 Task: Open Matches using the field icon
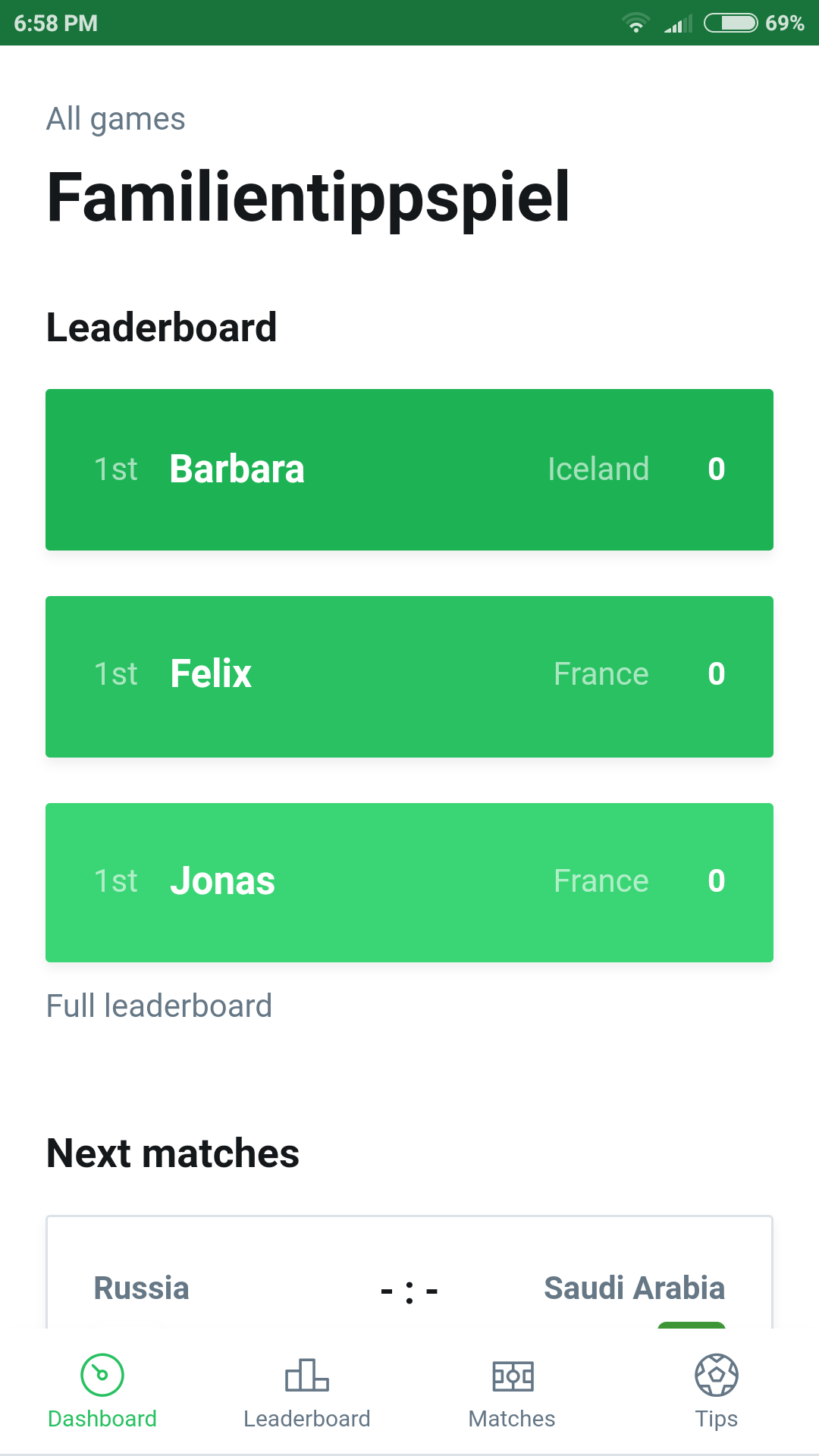coord(512,1374)
